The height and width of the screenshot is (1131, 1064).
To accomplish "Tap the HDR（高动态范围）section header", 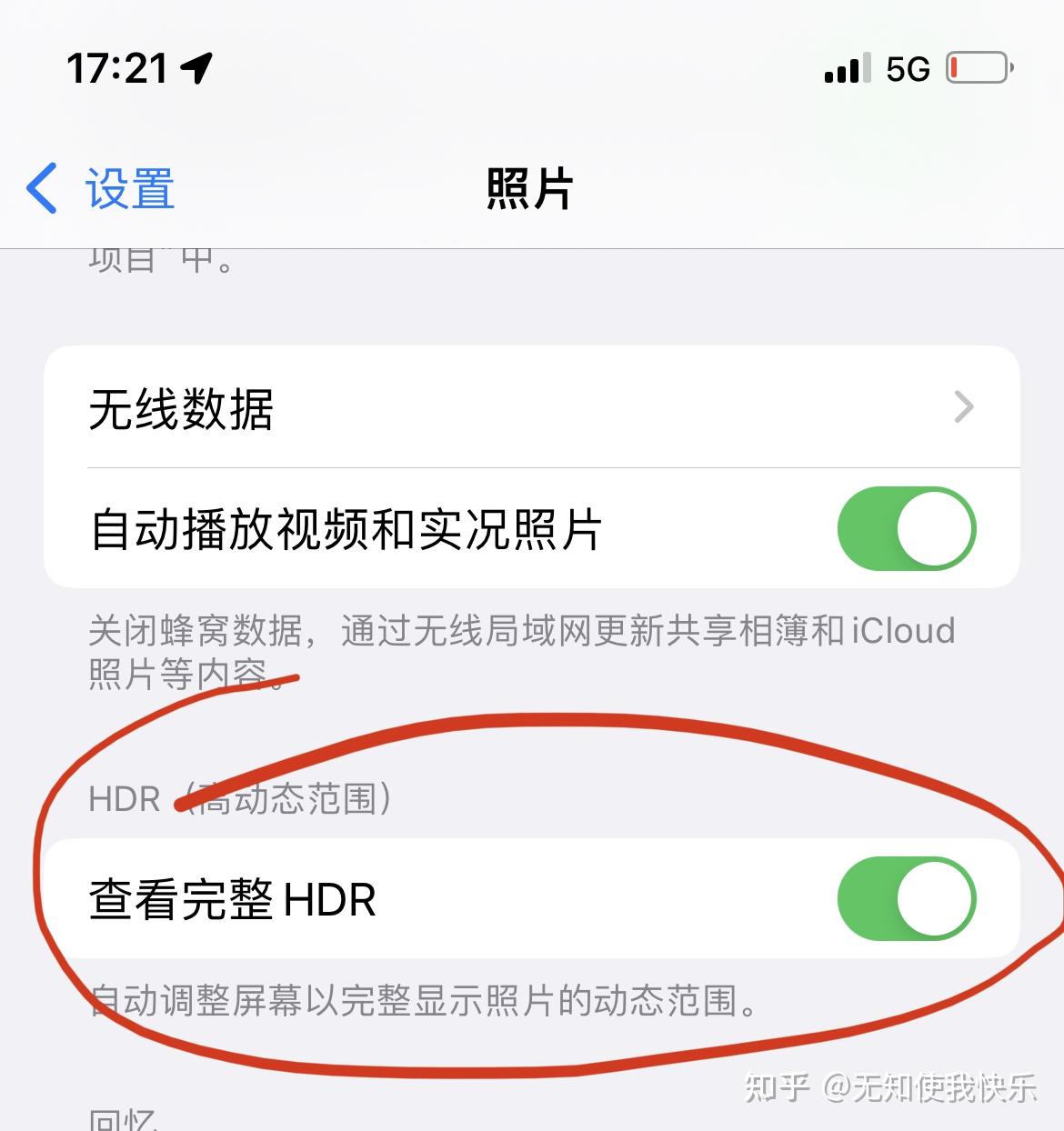I will coord(241,798).
